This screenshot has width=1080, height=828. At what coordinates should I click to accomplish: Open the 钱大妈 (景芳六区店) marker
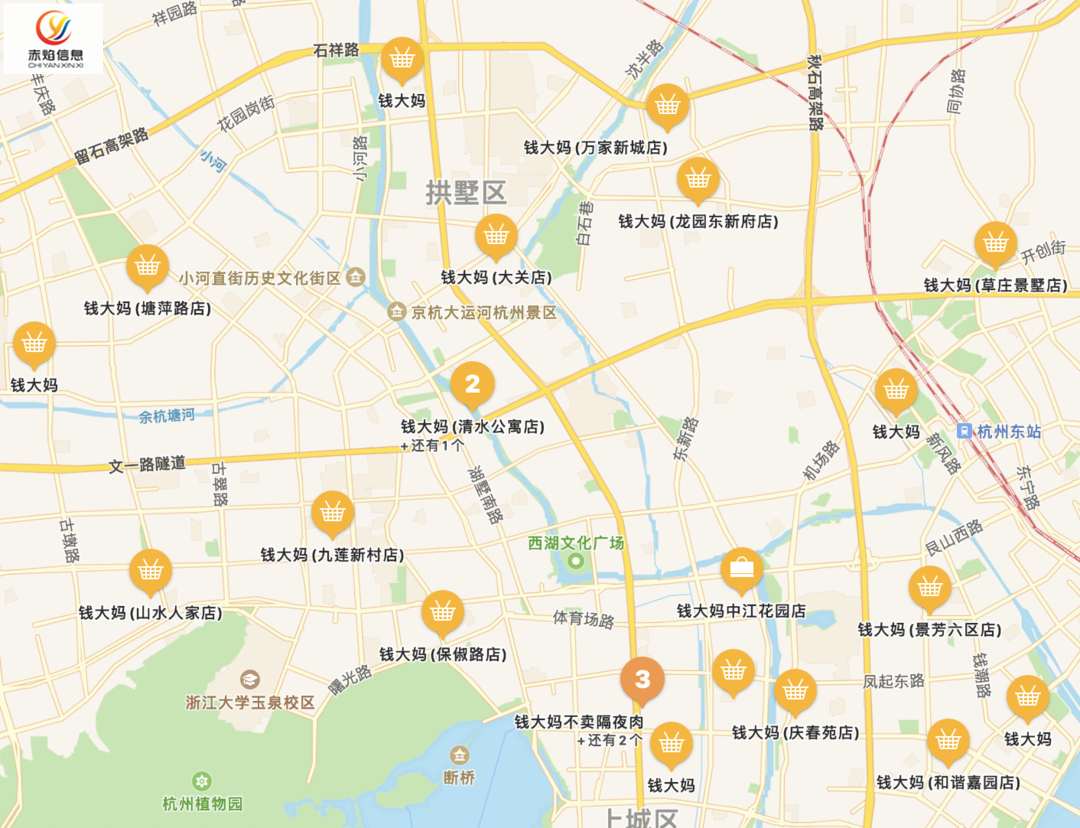[x=930, y=588]
